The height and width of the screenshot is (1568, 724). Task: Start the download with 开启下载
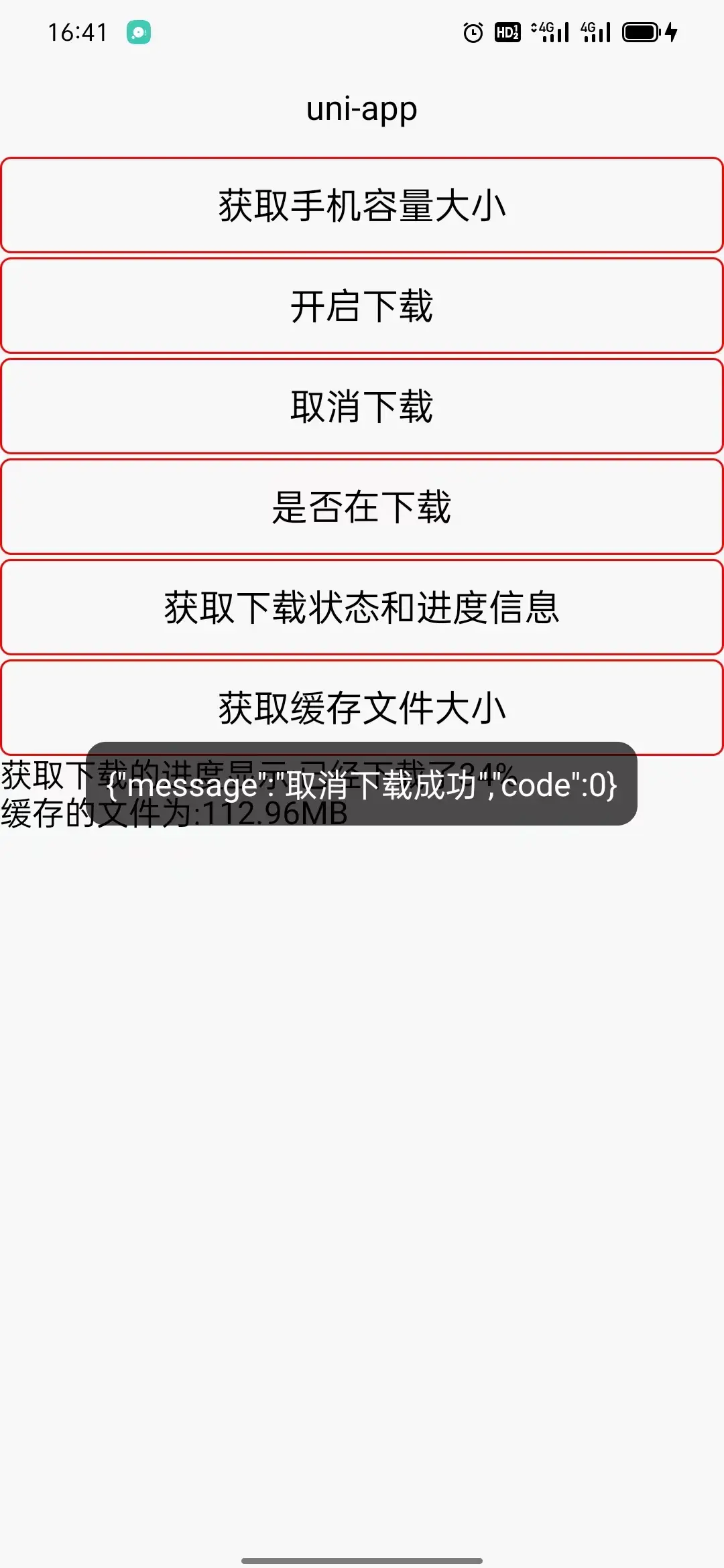tap(362, 306)
